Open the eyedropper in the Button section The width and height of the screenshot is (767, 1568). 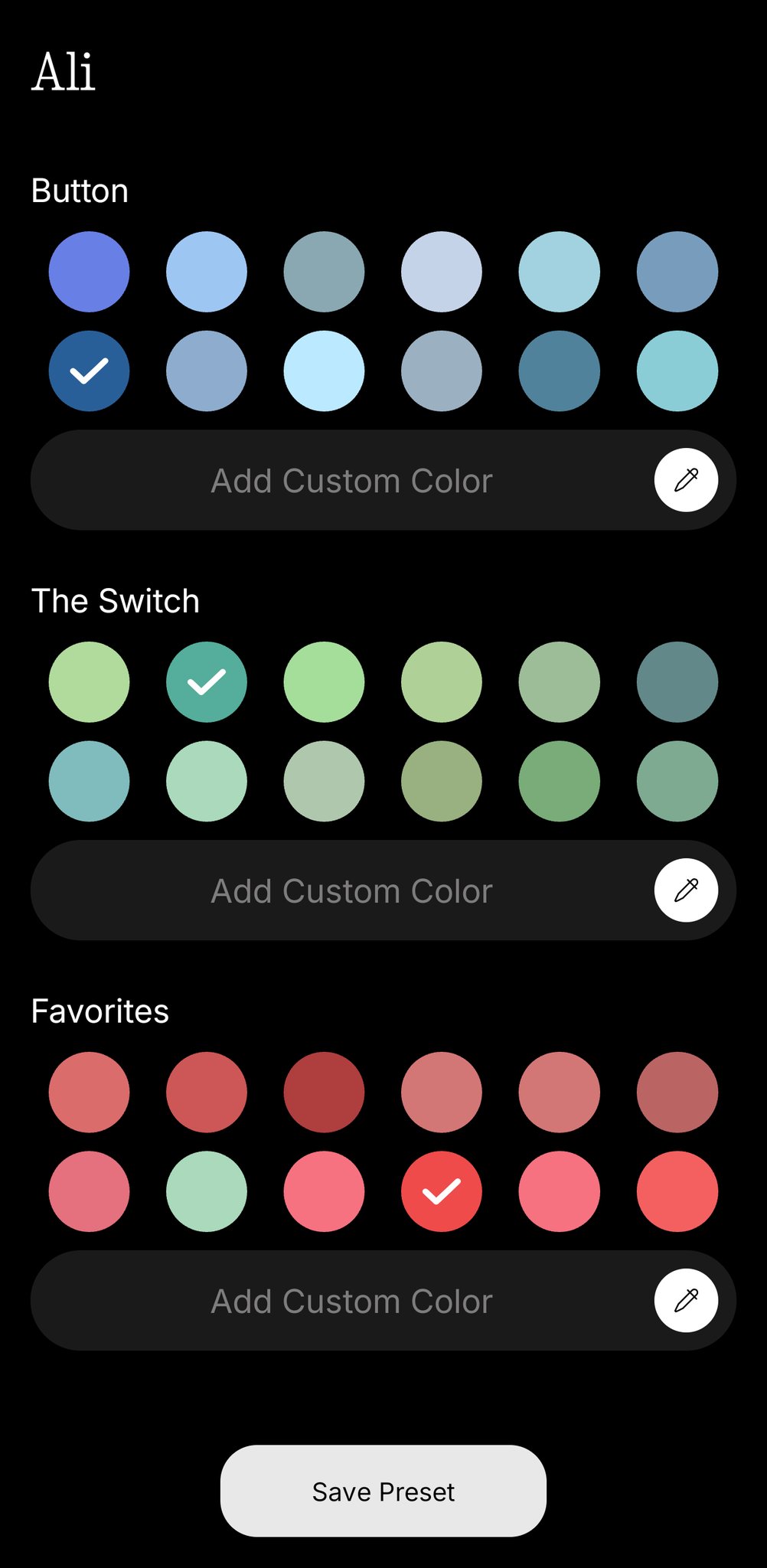(686, 480)
